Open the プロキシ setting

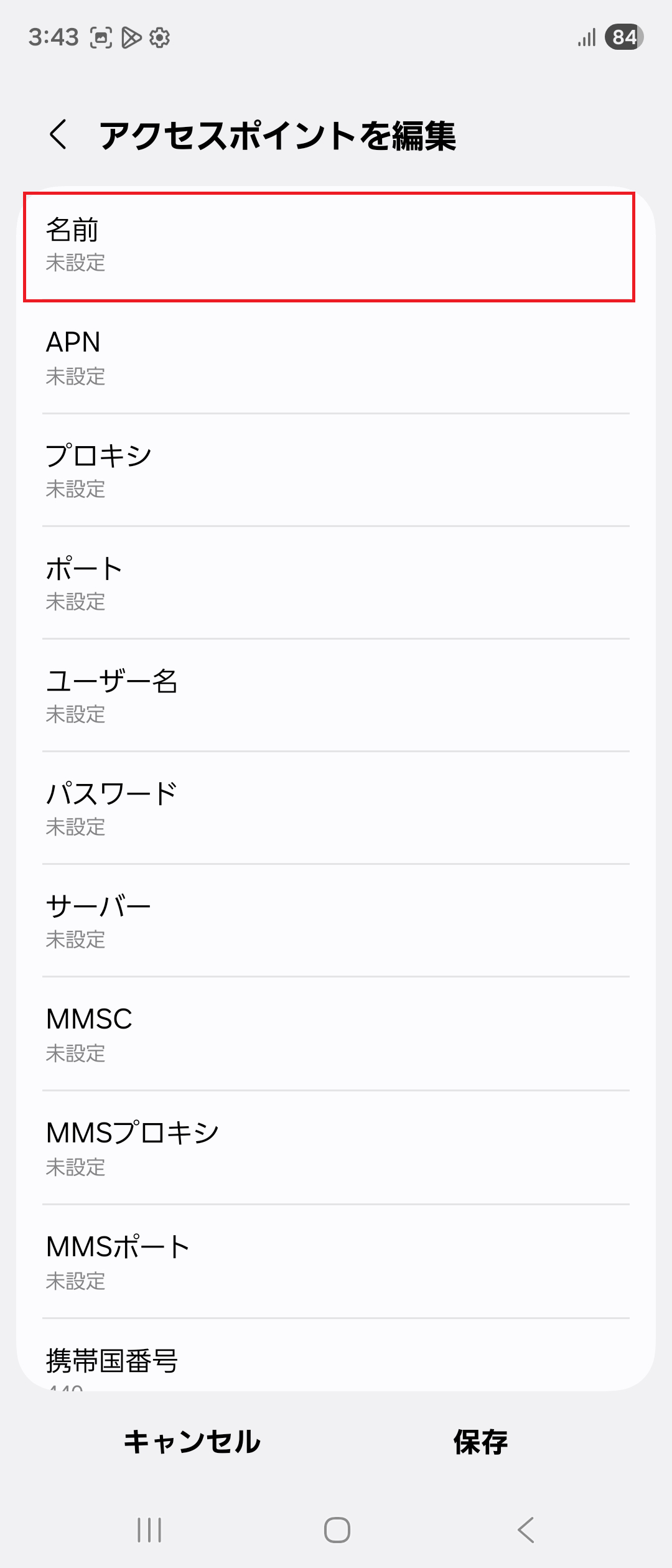[x=336, y=471]
